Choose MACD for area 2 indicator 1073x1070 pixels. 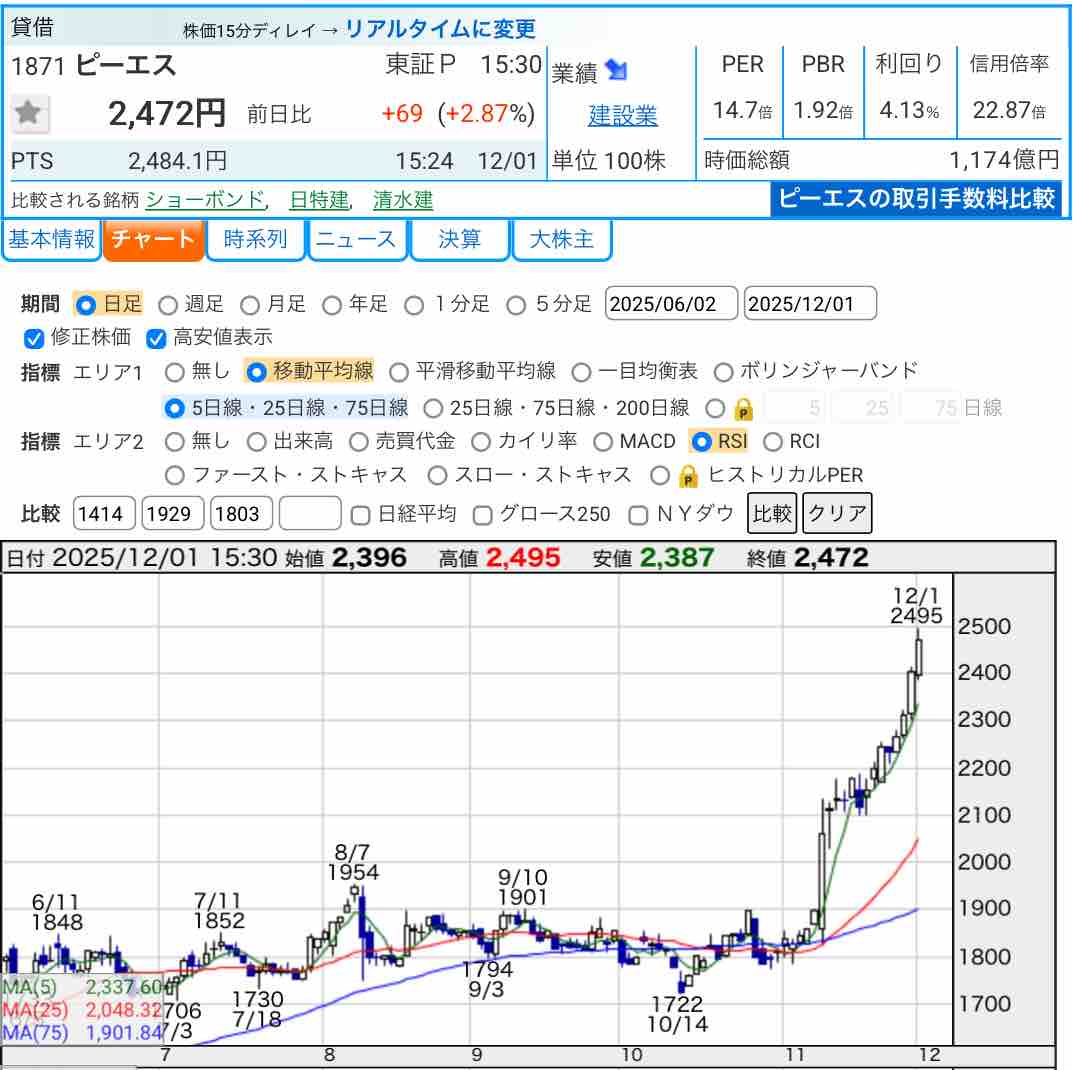pyautogui.click(x=603, y=441)
